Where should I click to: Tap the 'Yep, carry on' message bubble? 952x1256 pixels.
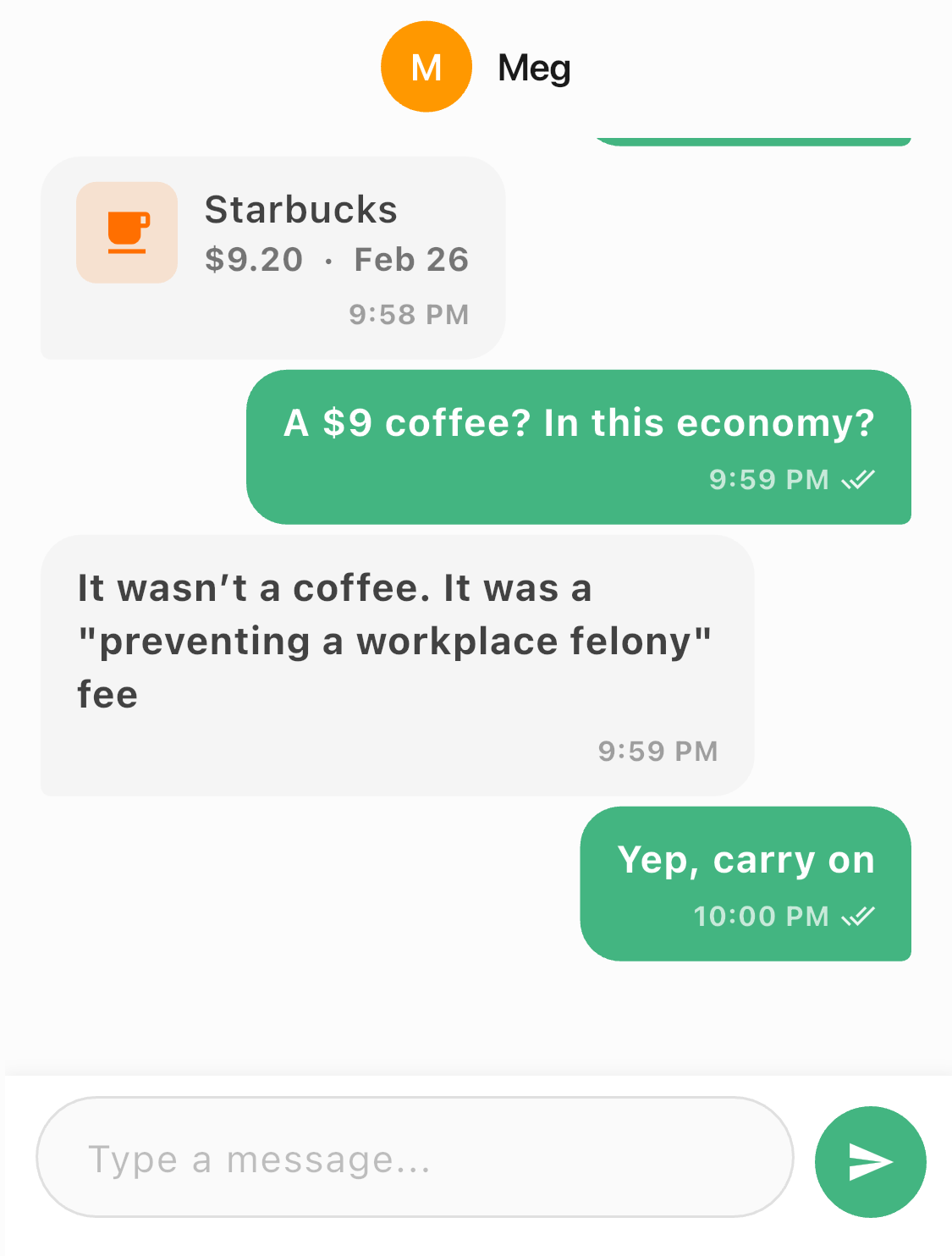click(x=746, y=884)
